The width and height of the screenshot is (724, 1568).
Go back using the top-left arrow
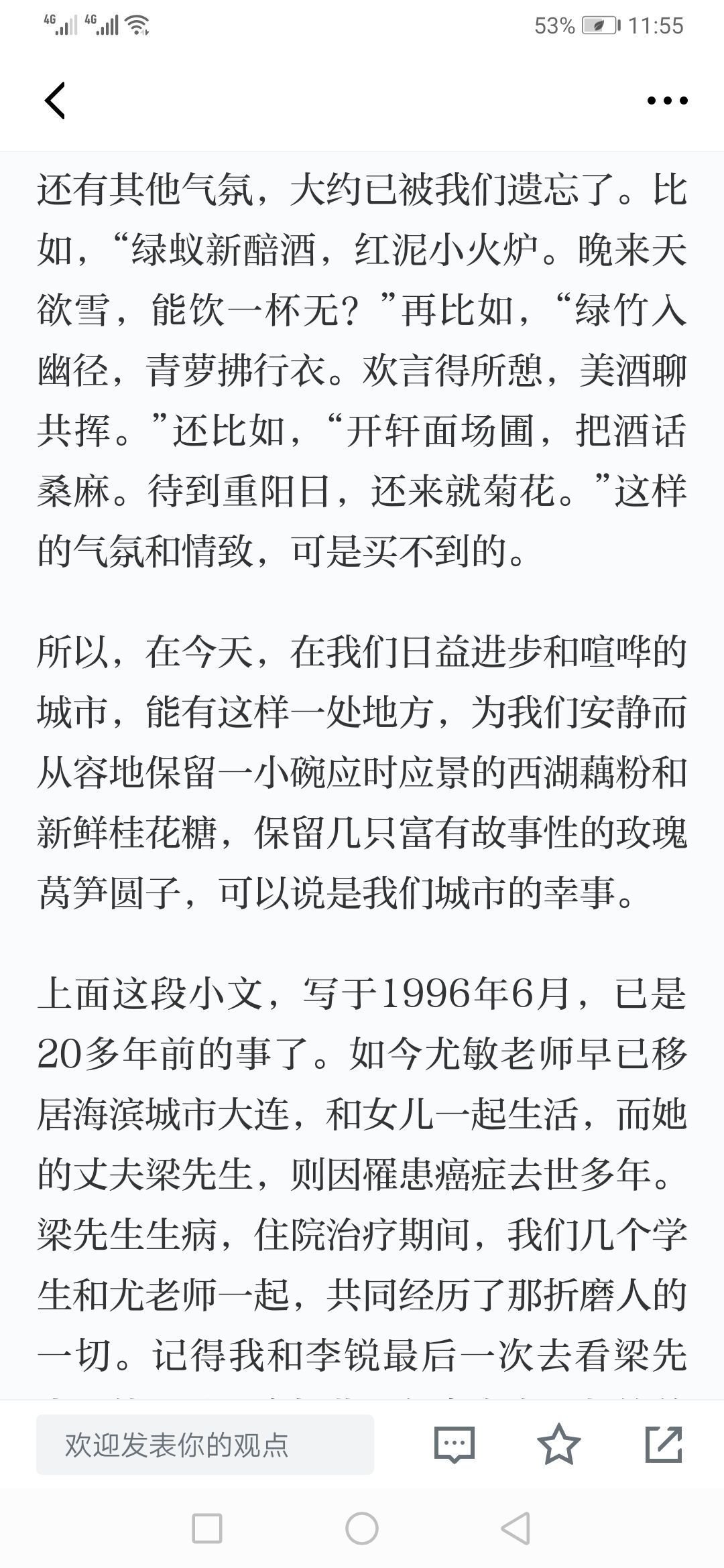pyautogui.click(x=55, y=101)
